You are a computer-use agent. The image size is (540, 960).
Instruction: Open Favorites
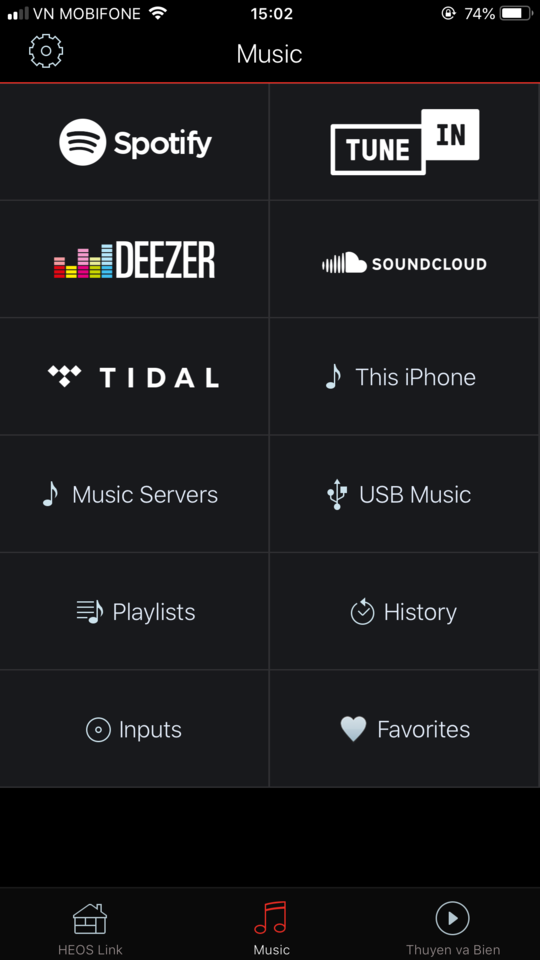click(405, 729)
